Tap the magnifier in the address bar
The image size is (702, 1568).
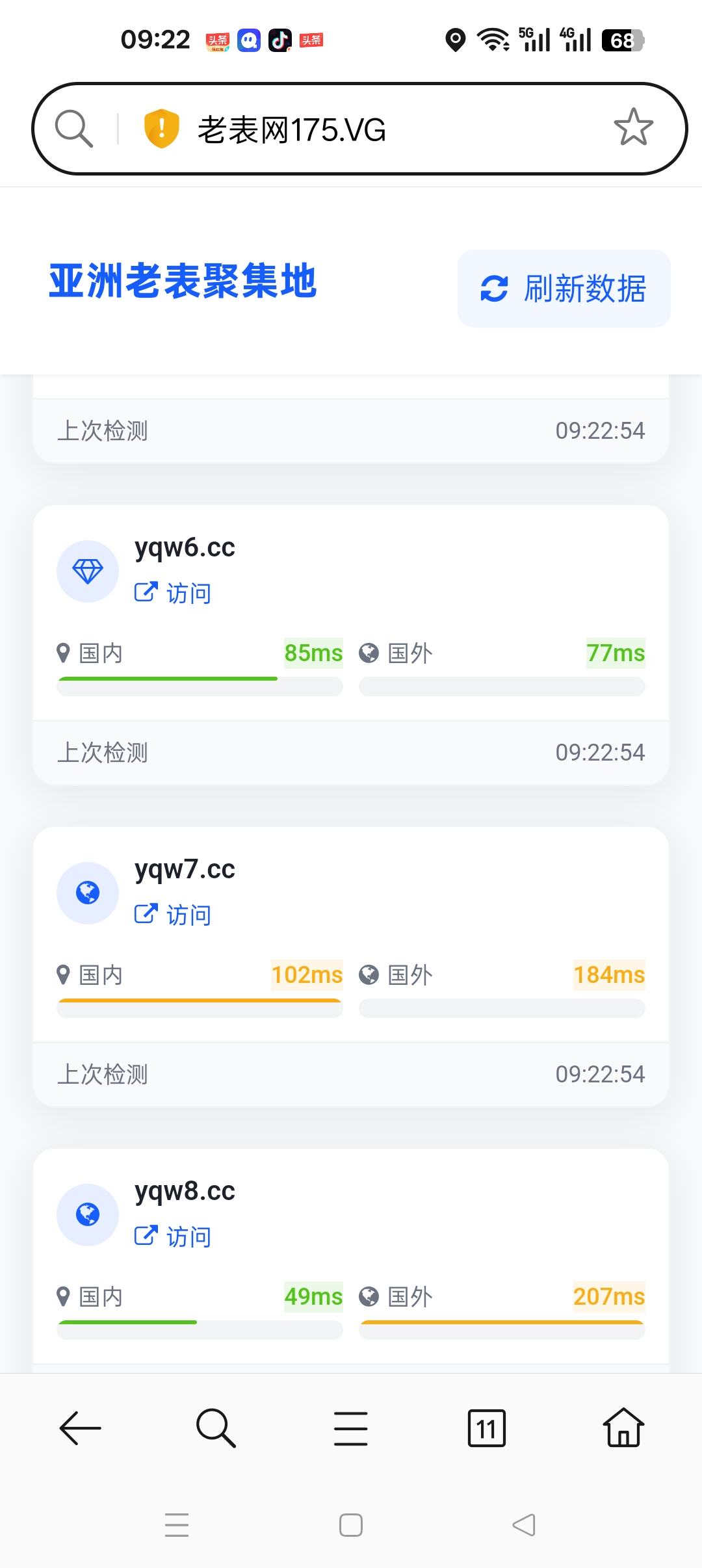[73, 128]
